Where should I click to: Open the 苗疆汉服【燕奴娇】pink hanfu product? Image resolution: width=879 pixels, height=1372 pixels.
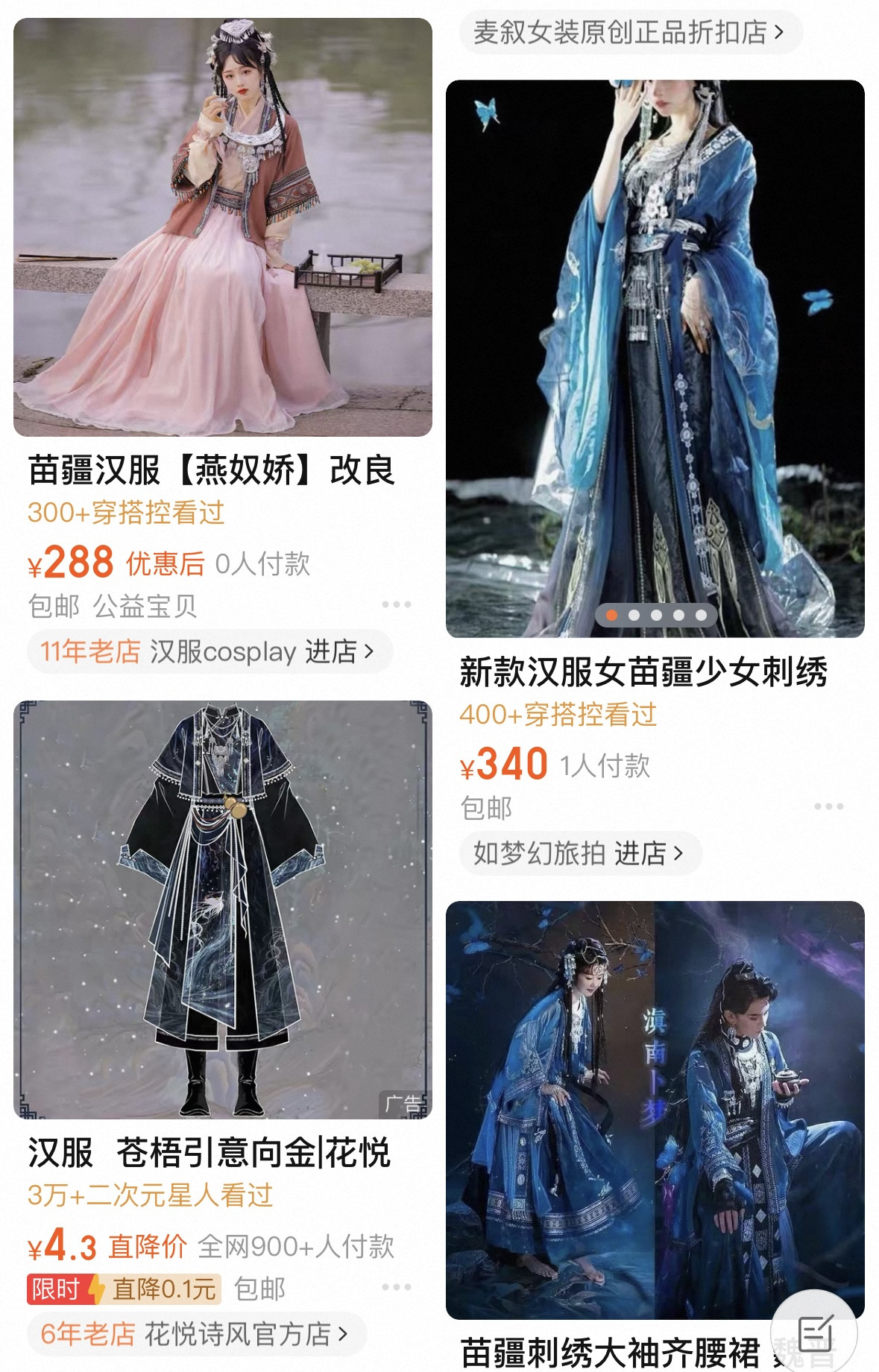[x=222, y=227]
